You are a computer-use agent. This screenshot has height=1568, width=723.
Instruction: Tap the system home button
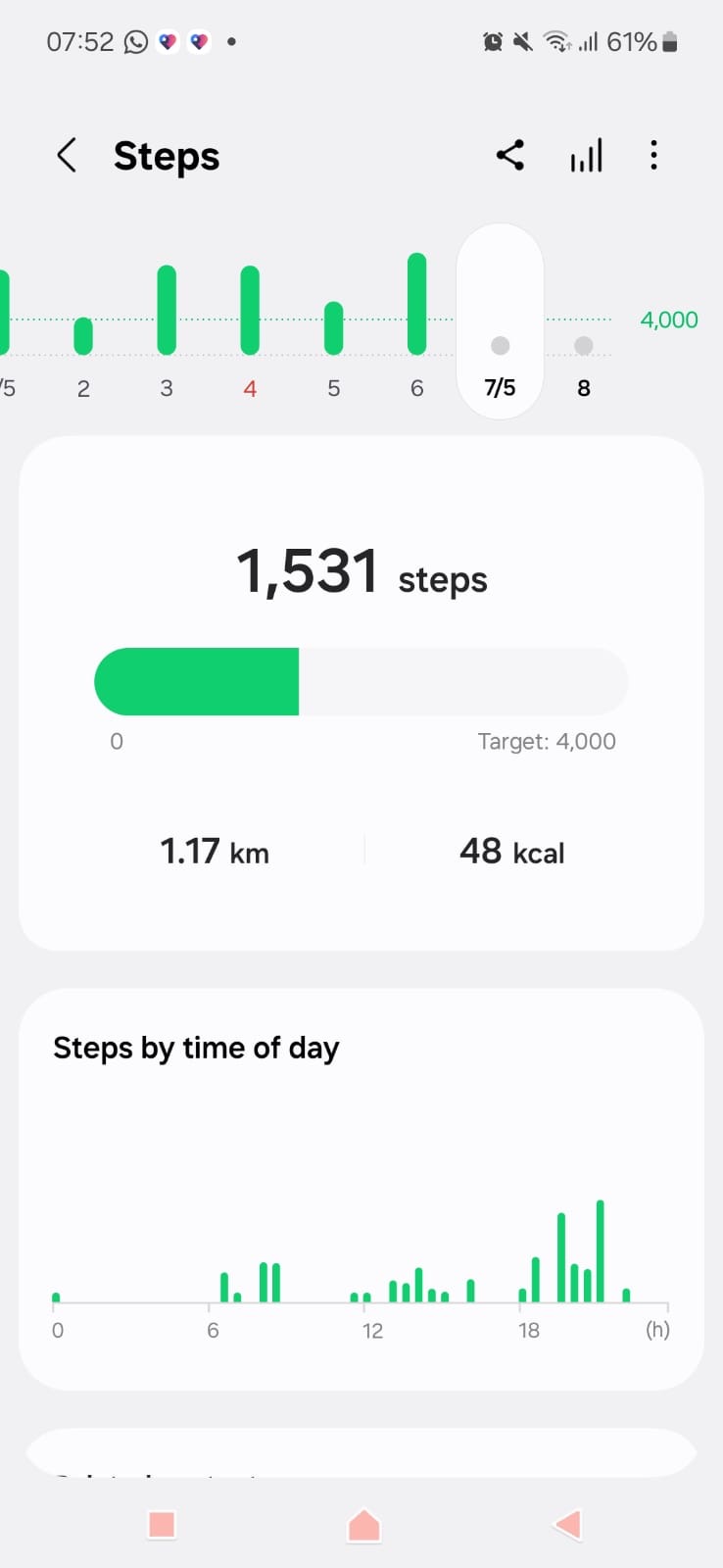tap(363, 1525)
